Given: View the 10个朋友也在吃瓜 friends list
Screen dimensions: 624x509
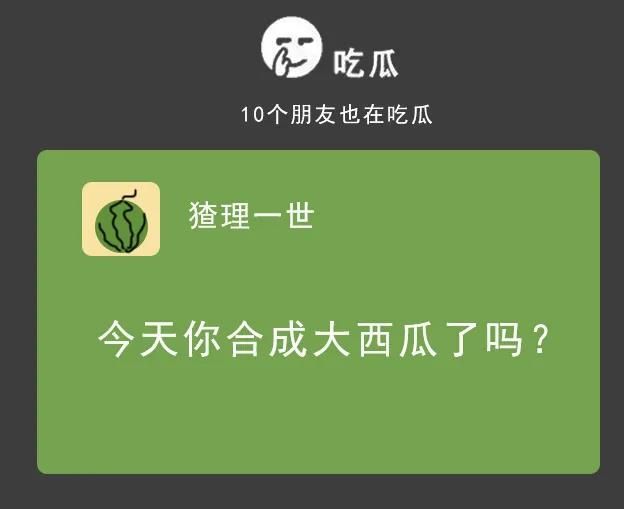Looking at the screenshot, I should [x=336, y=115].
